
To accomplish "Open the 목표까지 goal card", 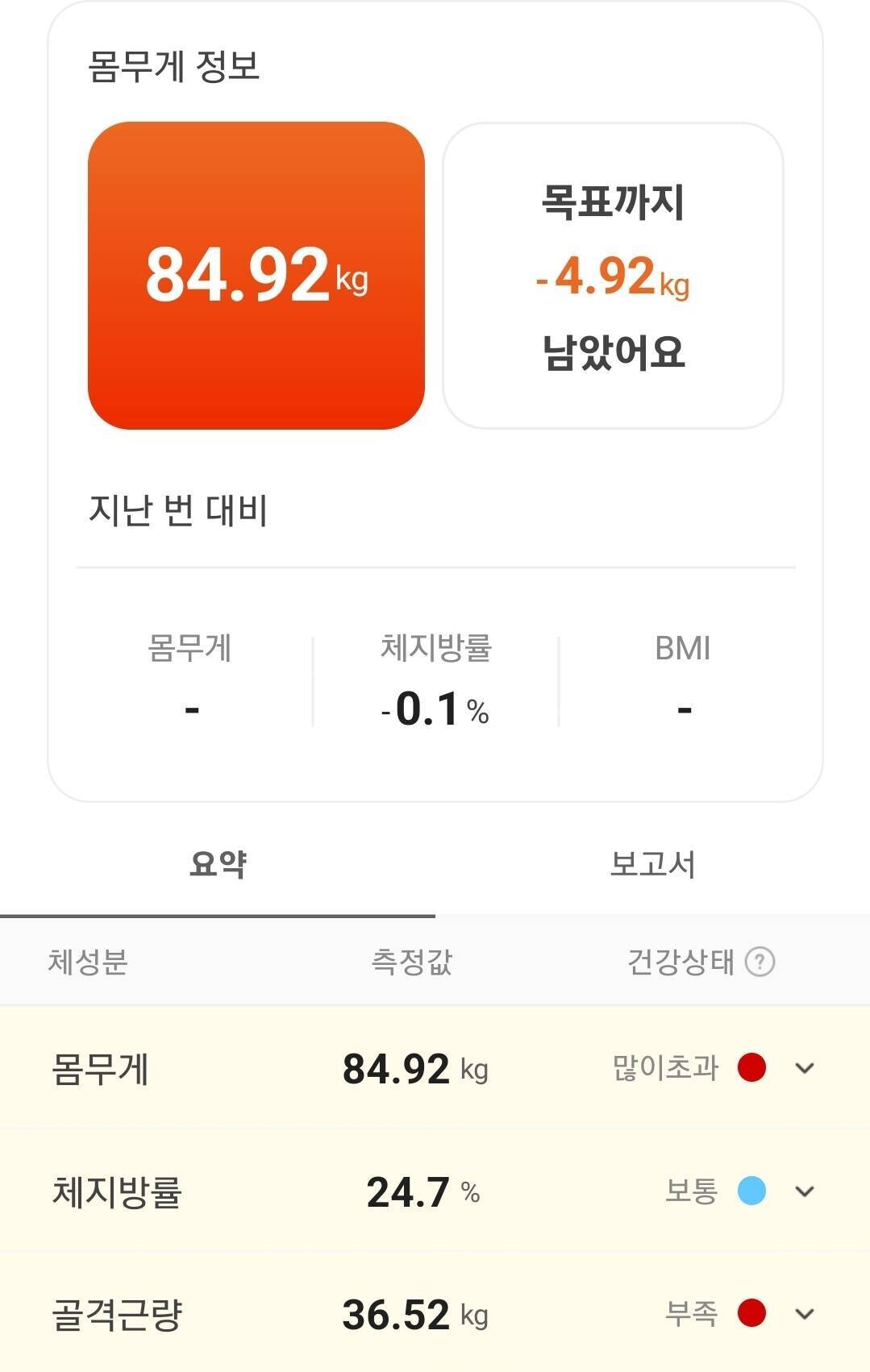I will [x=614, y=274].
